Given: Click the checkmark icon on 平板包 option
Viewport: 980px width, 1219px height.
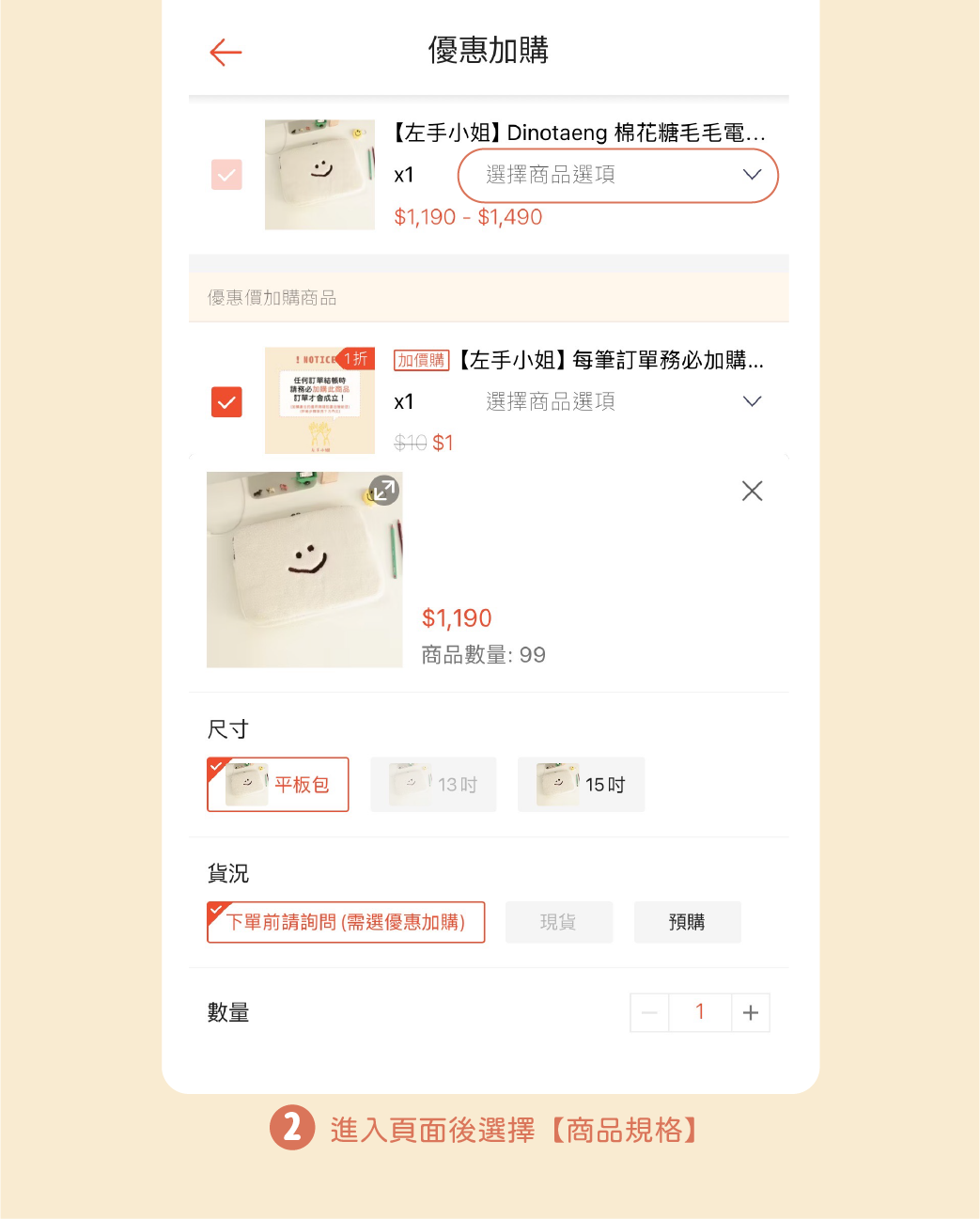Looking at the screenshot, I should click(216, 764).
